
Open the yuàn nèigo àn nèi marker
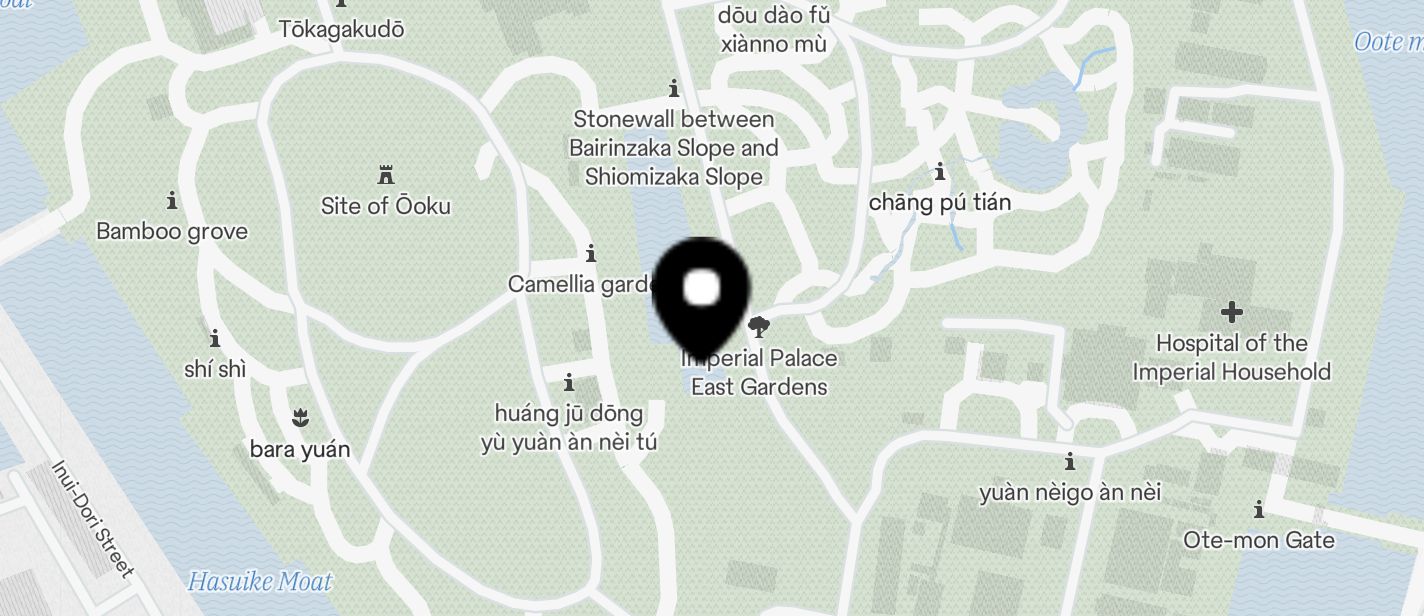(x=1070, y=462)
